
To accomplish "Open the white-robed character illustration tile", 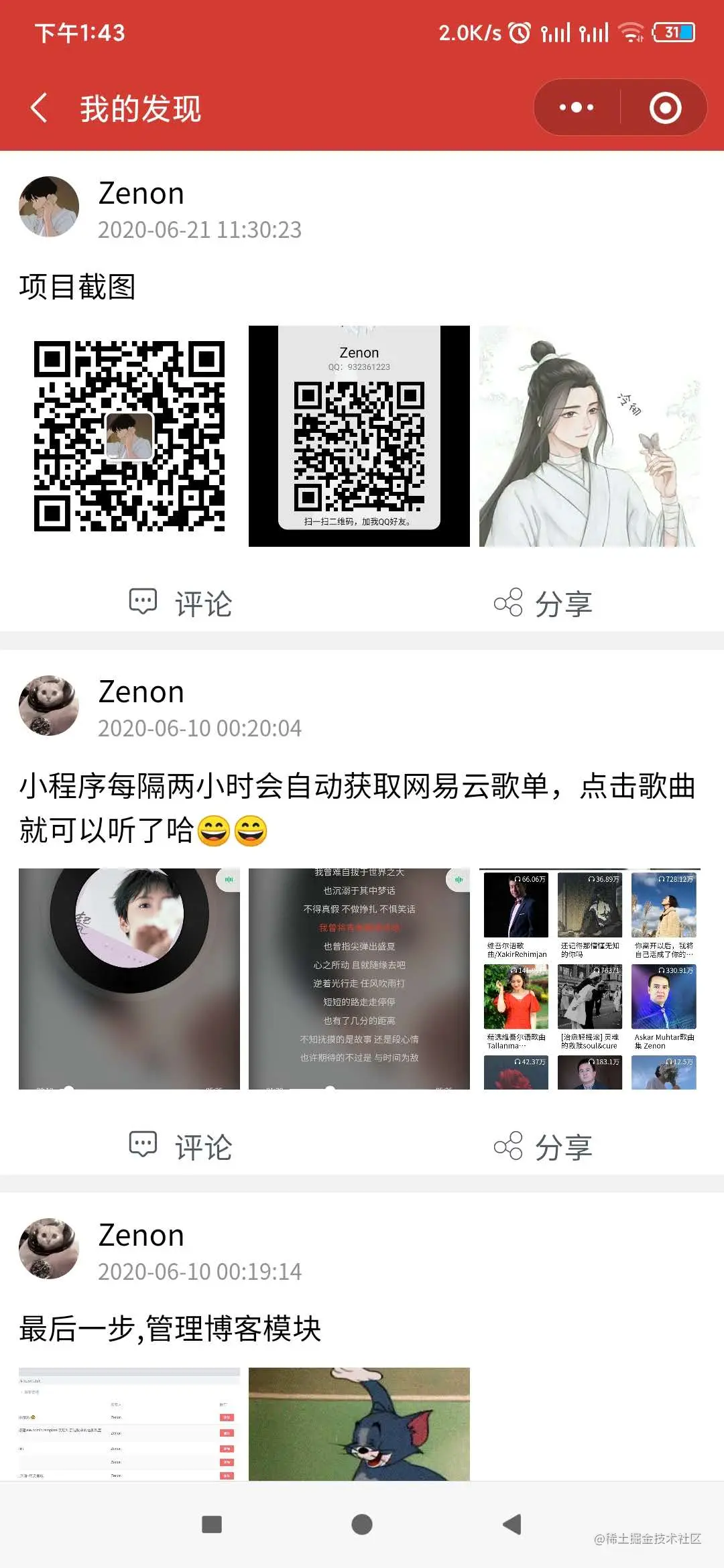I will click(x=589, y=436).
